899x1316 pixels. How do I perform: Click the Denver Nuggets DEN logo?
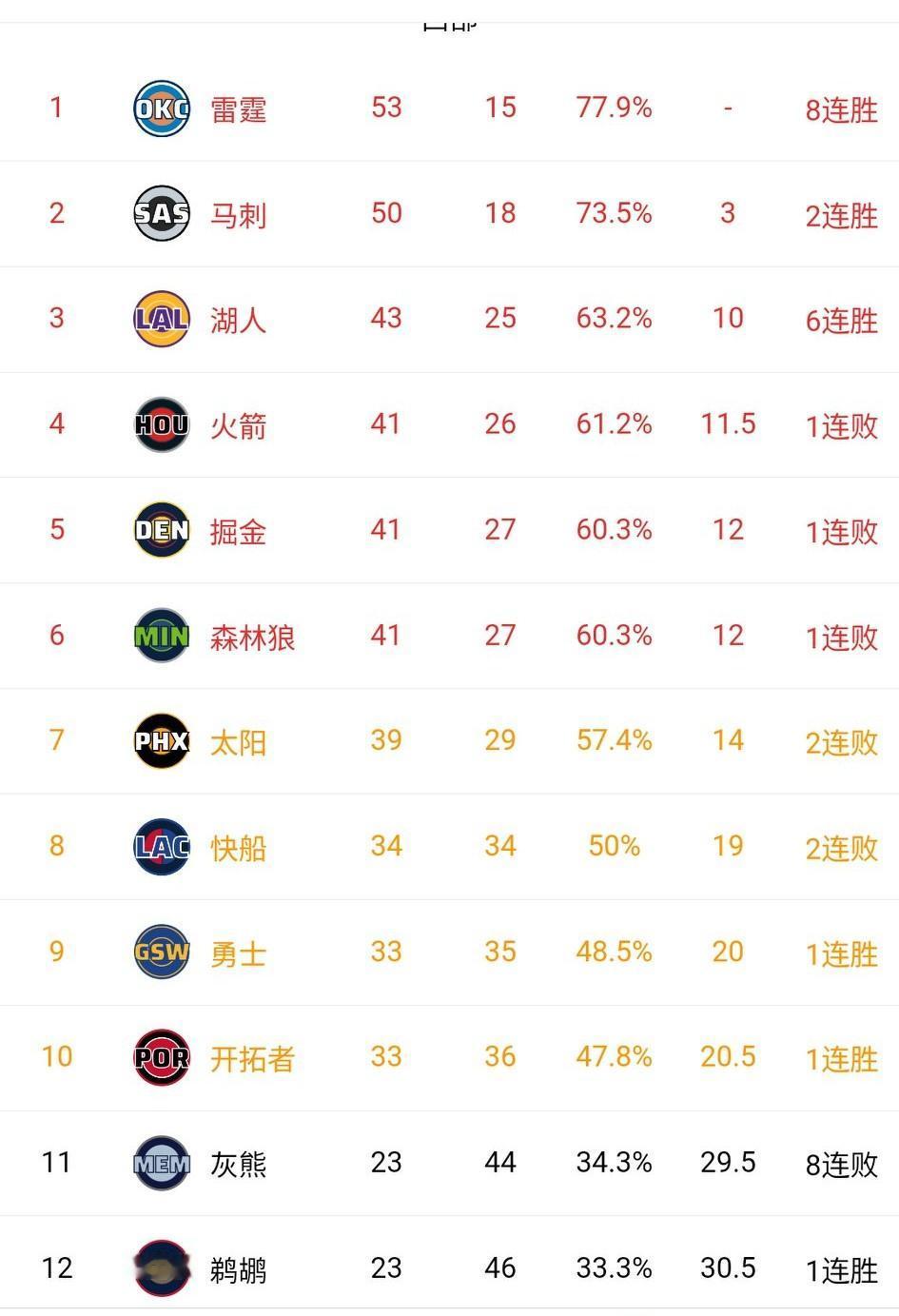161,530
